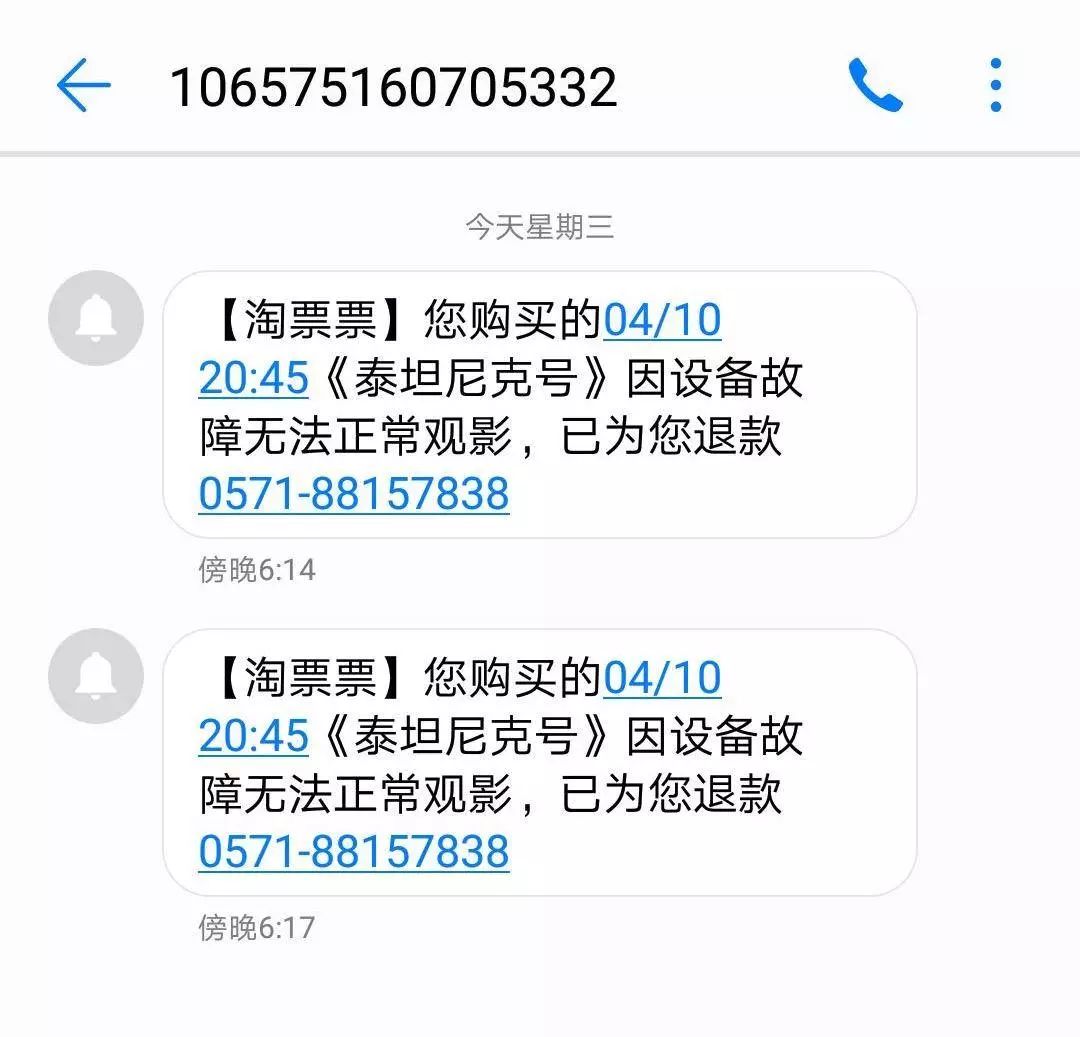1080x1037 pixels.
Task: Tap the phone number link in the 6:17 message
Action: click(x=354, y=852)
